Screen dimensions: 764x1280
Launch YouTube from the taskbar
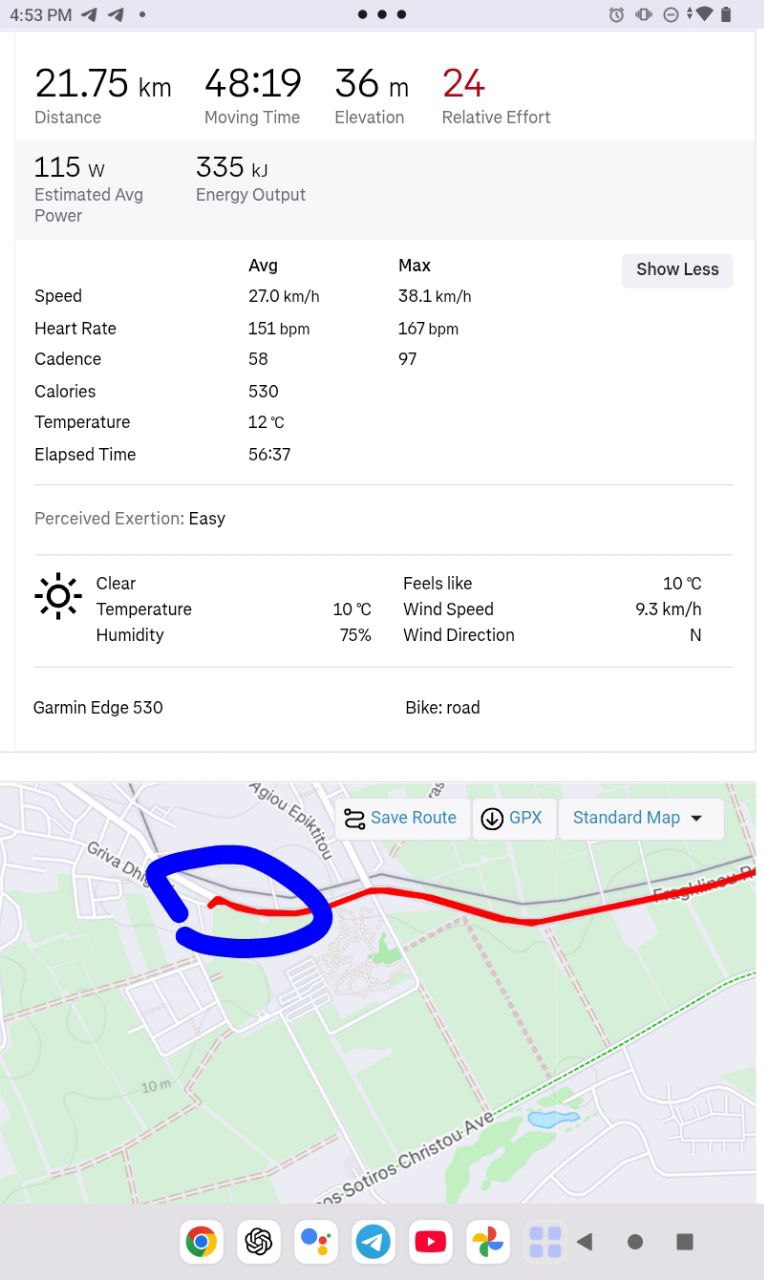(x=431, y=1242)
